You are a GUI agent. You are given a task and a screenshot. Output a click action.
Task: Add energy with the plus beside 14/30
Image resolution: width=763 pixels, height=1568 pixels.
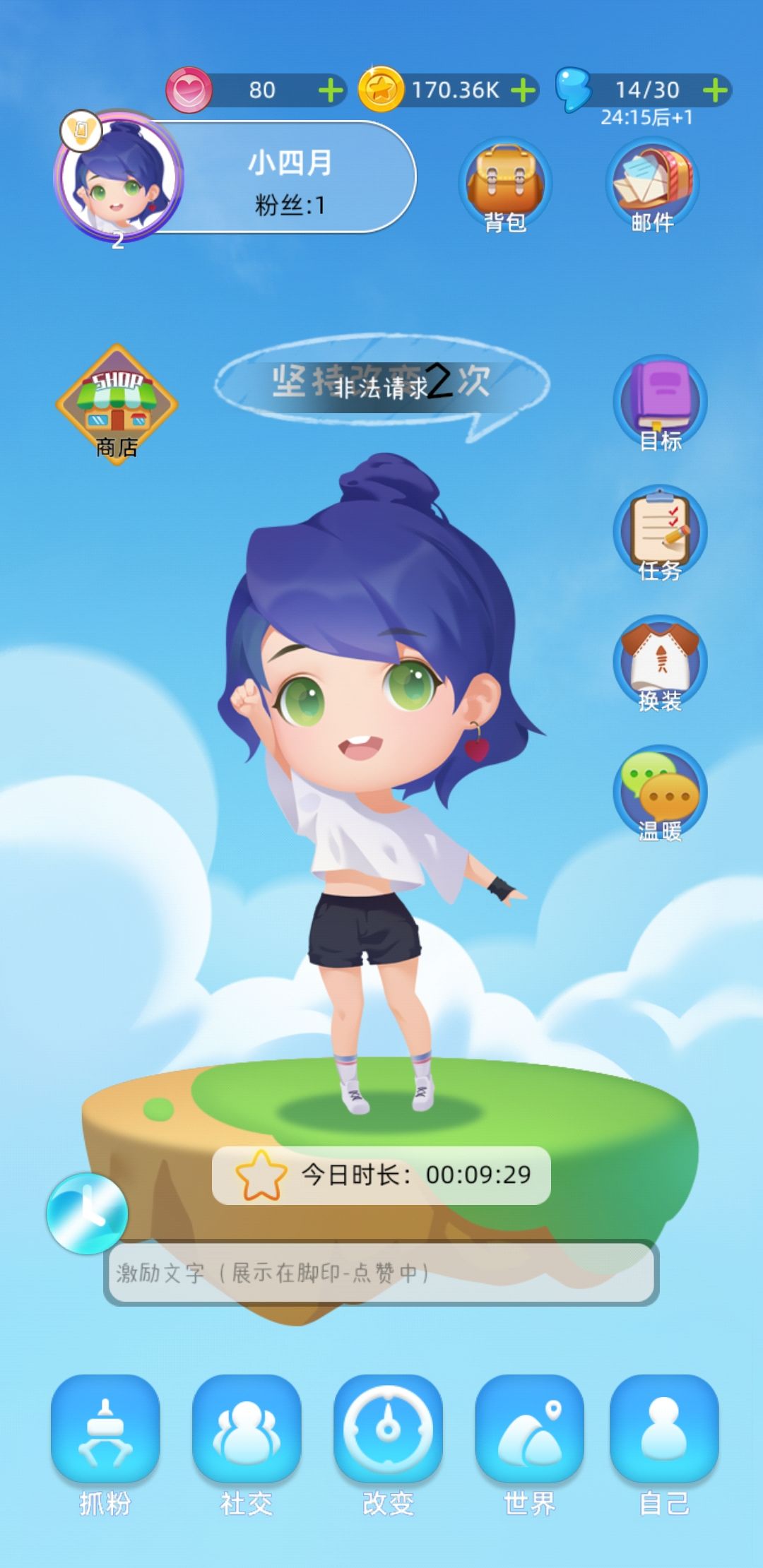point(715,90)
